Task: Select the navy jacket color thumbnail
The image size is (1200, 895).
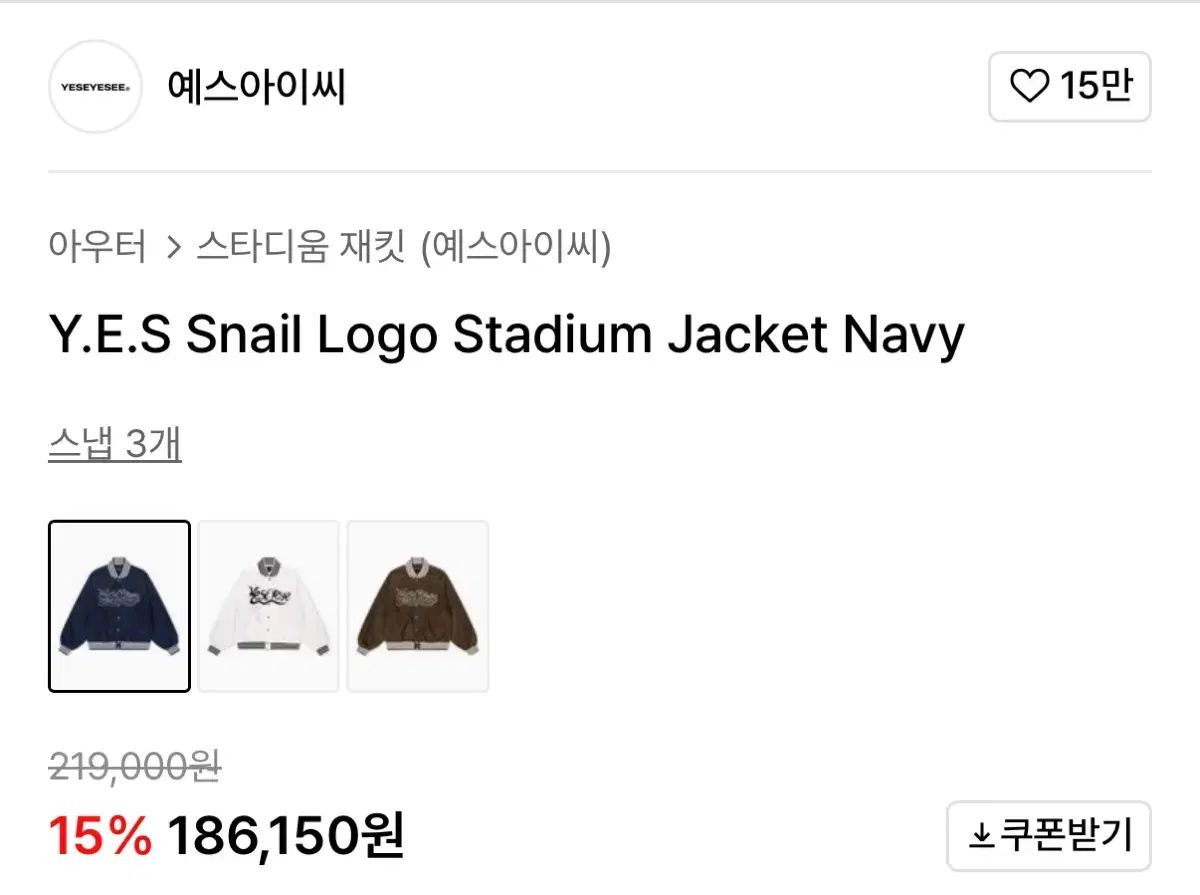Action: pos(119,606)
